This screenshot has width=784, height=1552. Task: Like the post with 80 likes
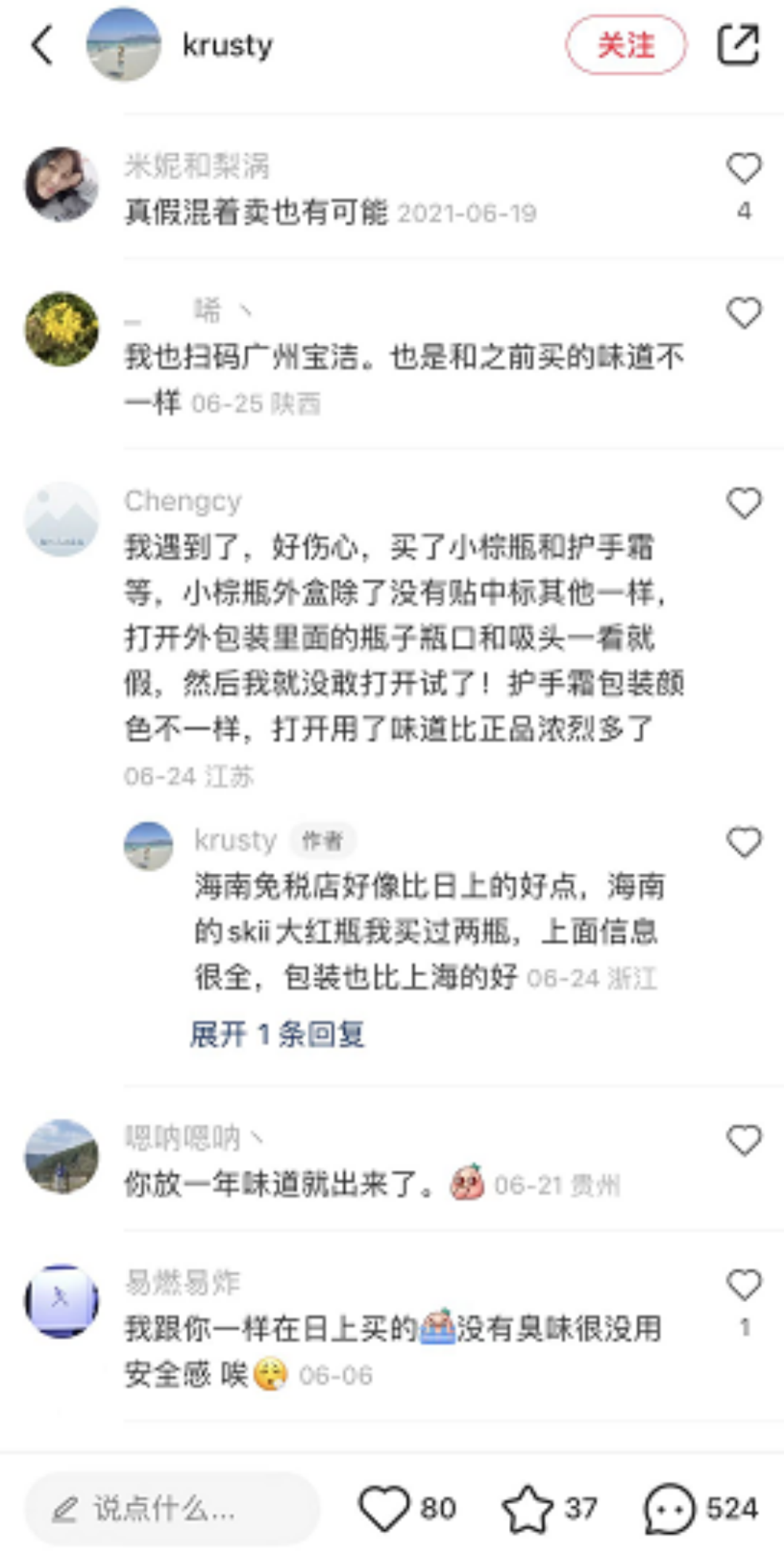click(x=385, y=1509)
